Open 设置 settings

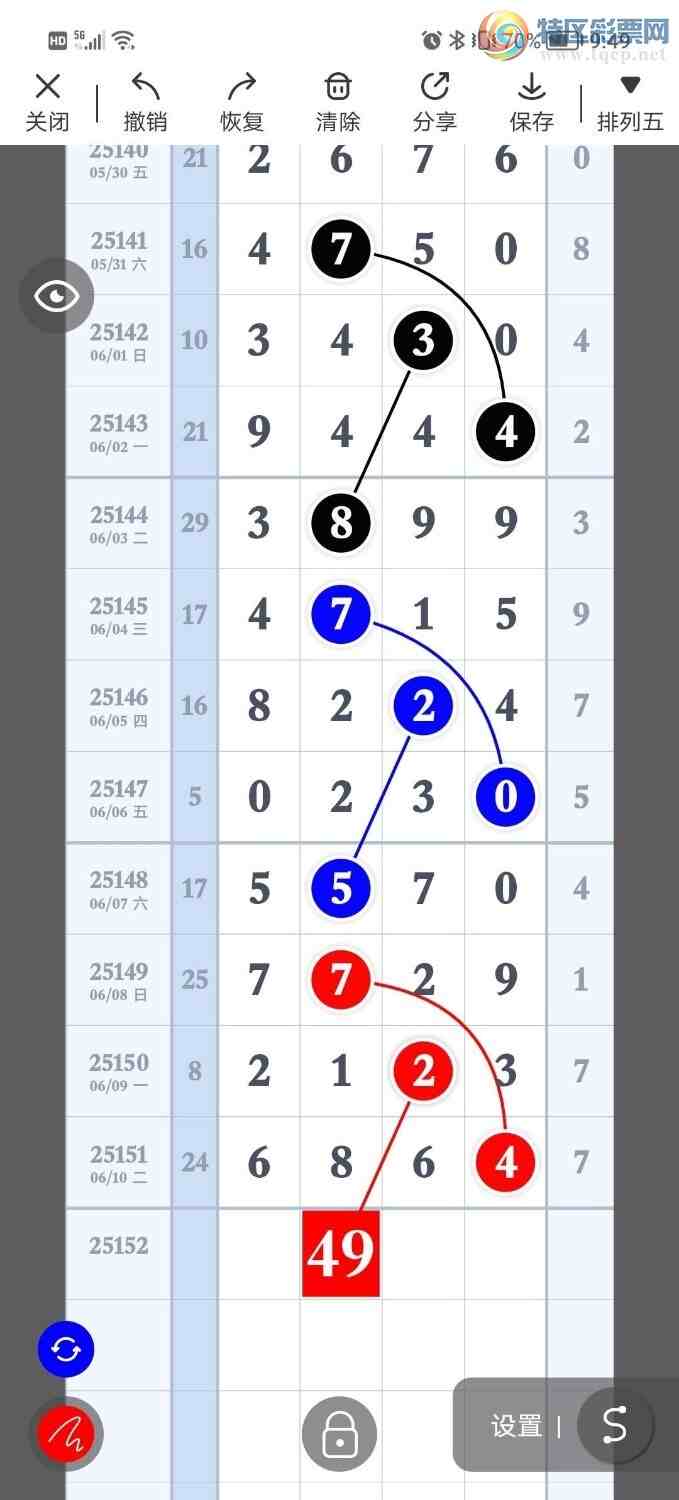516,1426
